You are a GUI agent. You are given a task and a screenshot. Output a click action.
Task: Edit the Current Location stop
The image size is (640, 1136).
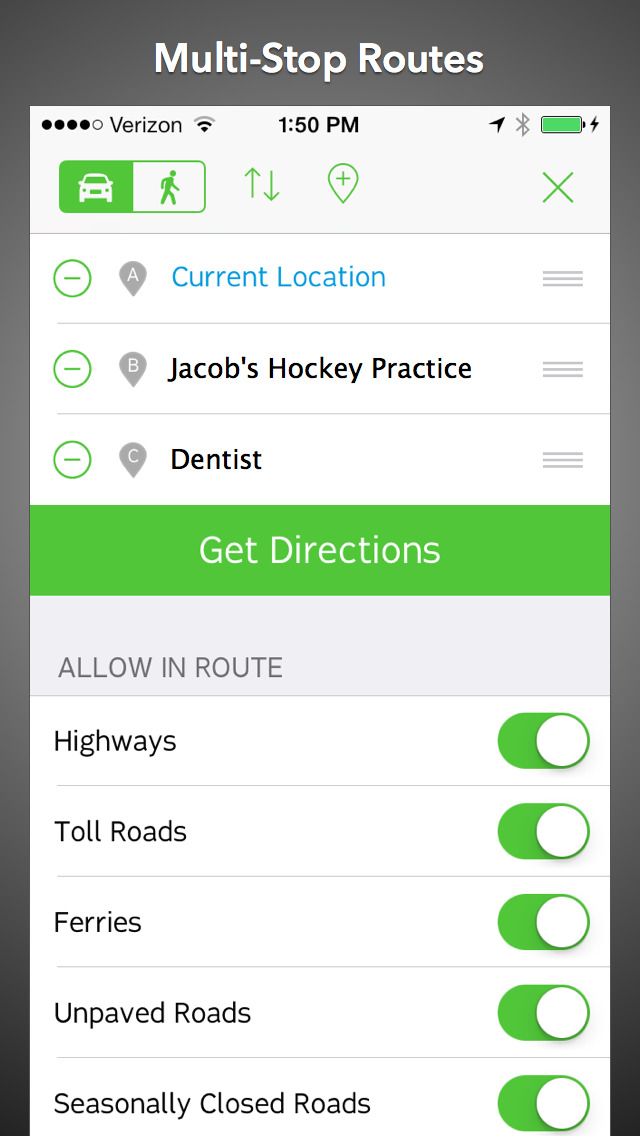pos(278,278)
